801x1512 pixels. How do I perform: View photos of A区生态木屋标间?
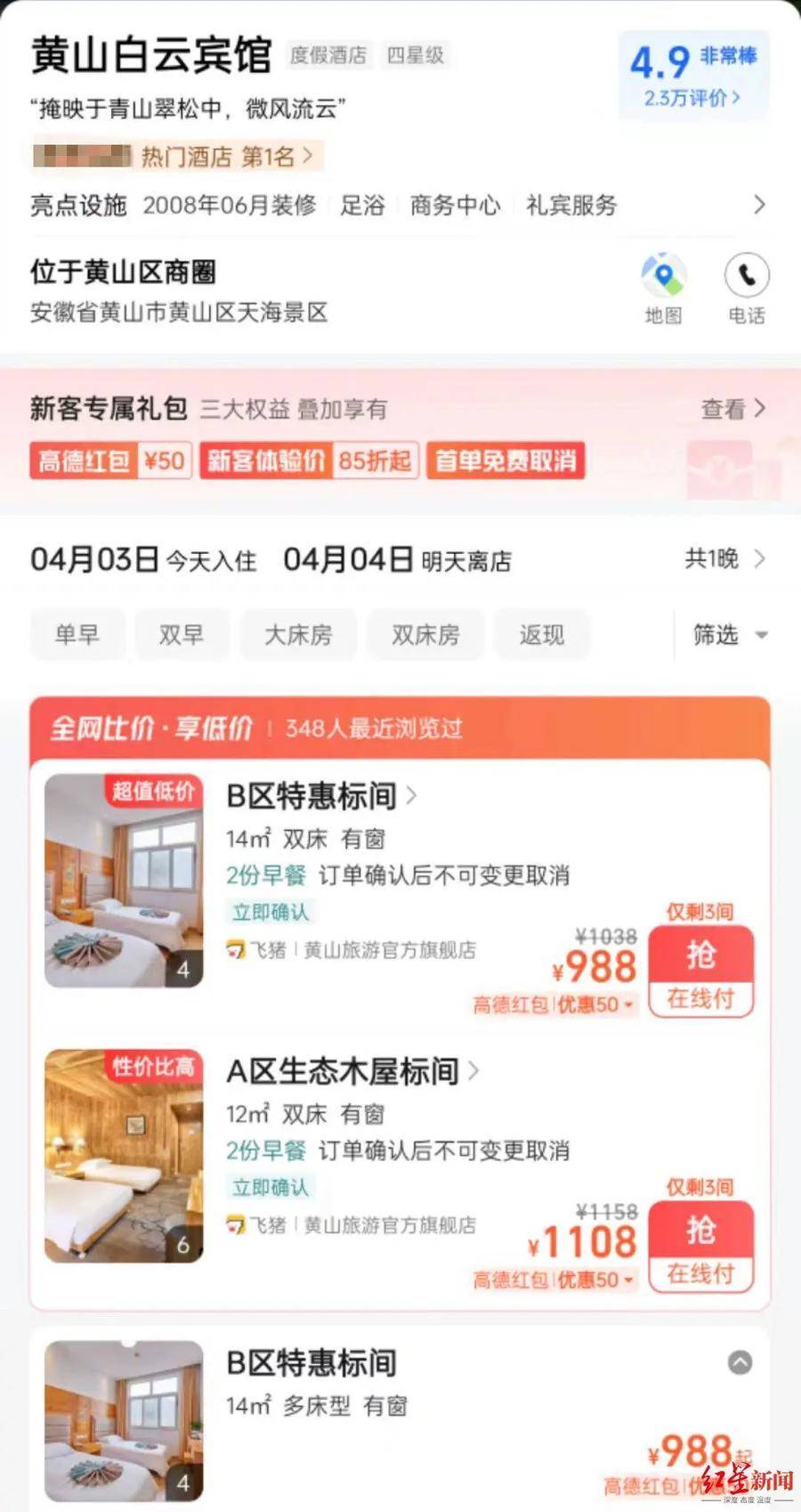coord(124,1156)
